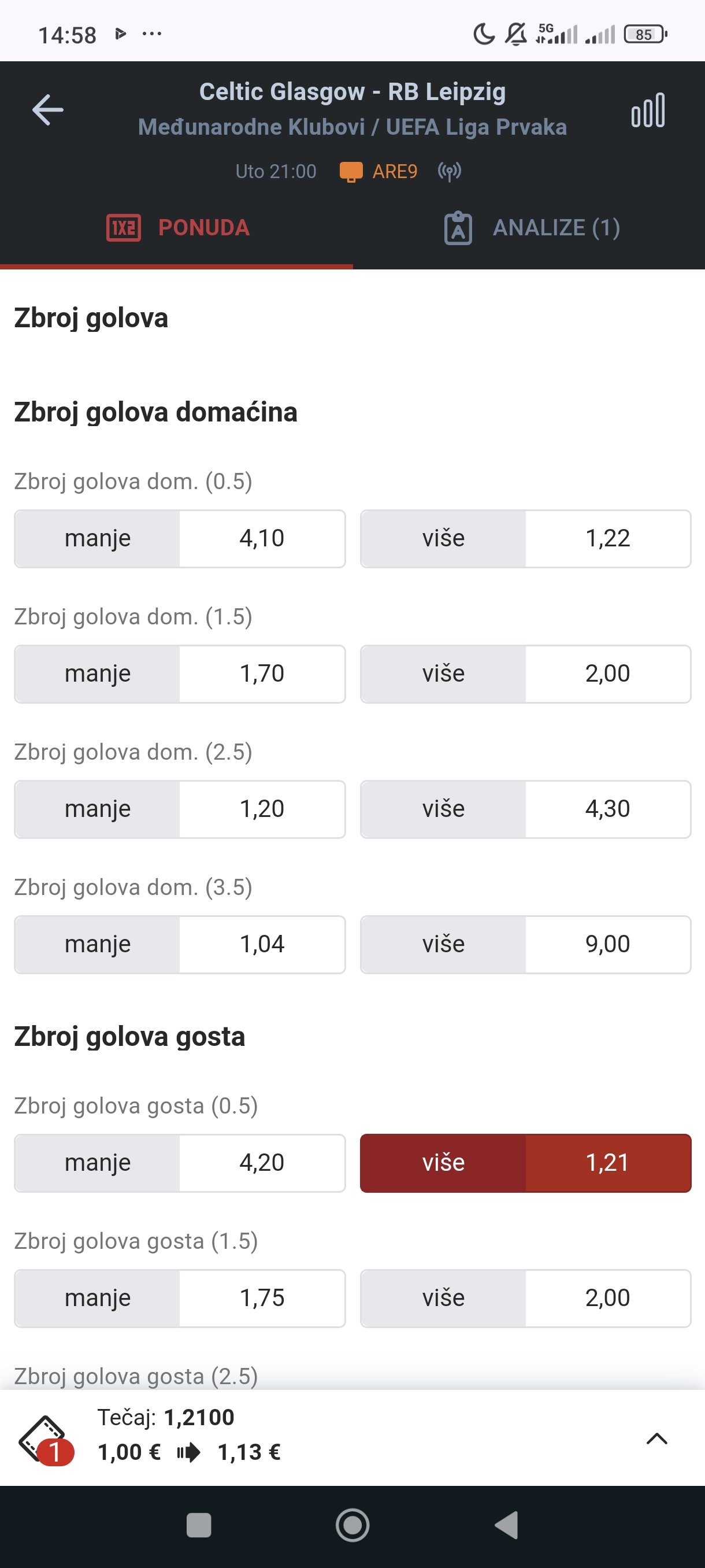705x1568 pixels.
Task: Choose više 2,00 for home goals 1.5
Action: click(525, 674)
